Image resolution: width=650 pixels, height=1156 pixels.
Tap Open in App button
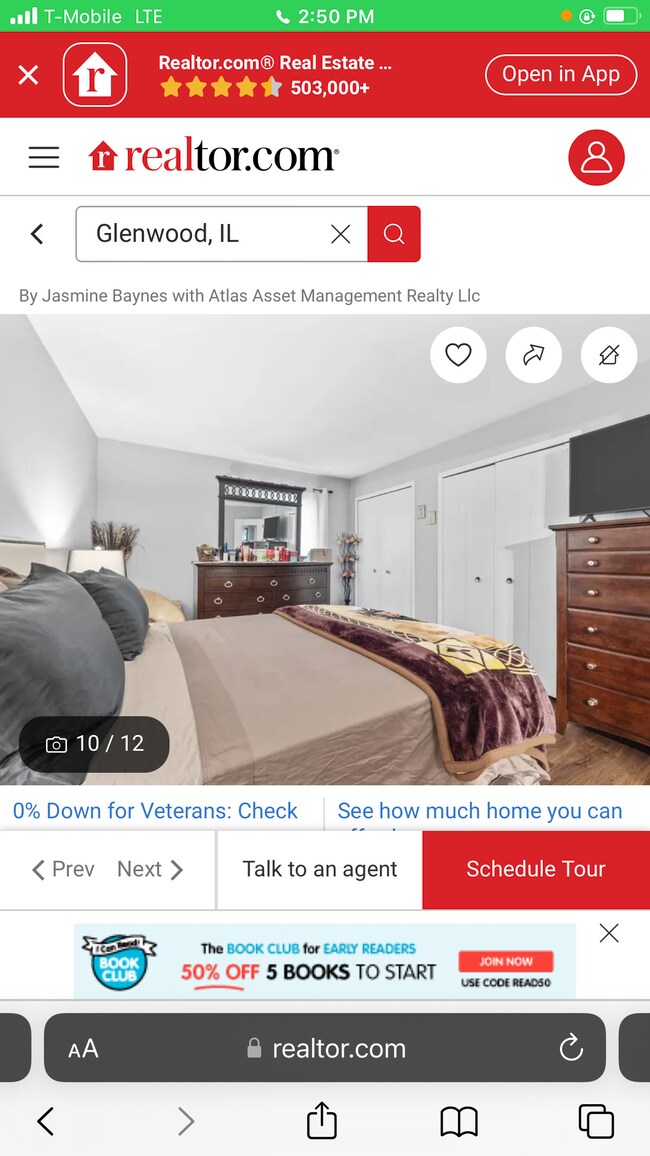[x=560, y=75]
